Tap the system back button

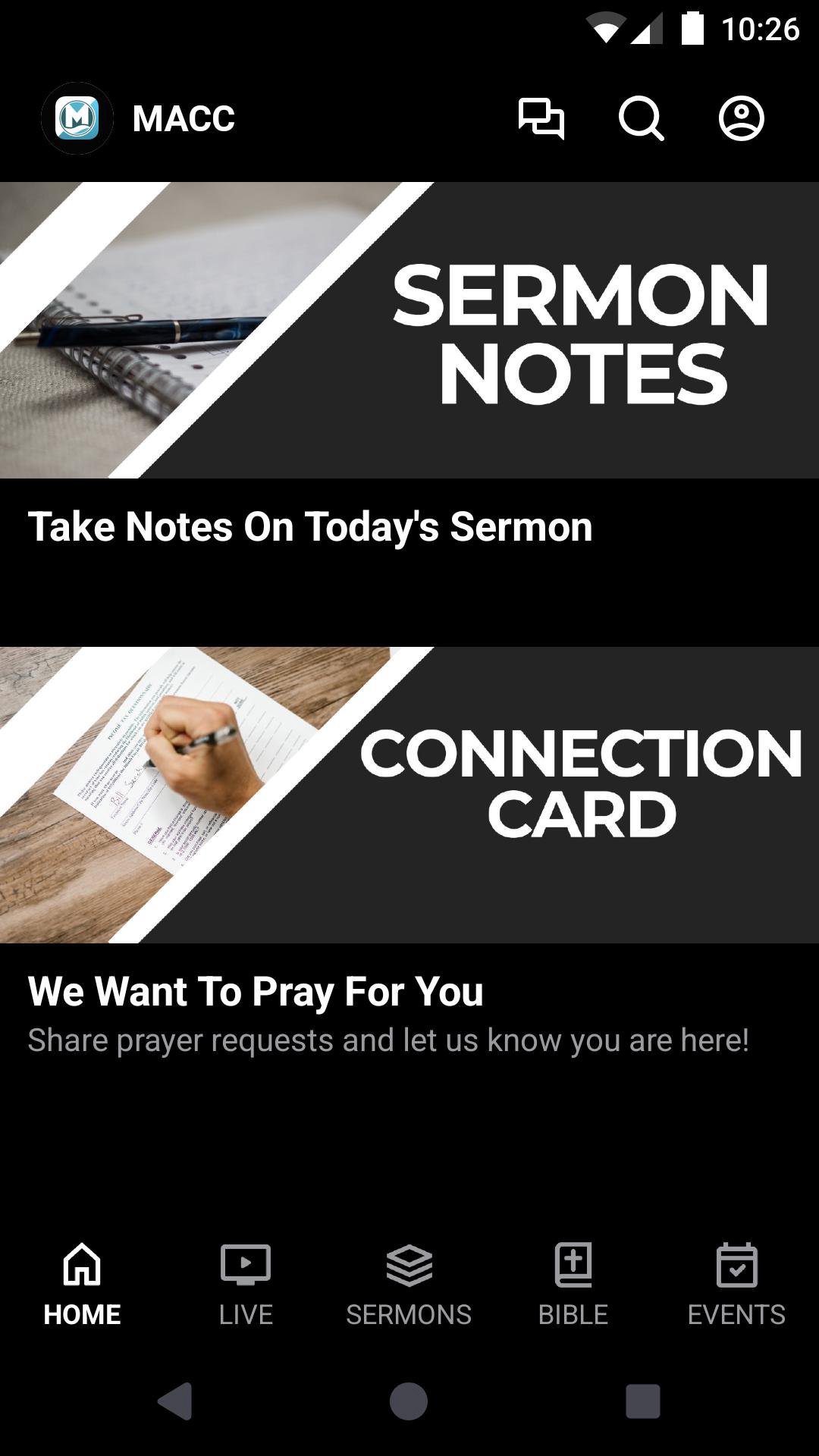click(x=176, y=1401)
